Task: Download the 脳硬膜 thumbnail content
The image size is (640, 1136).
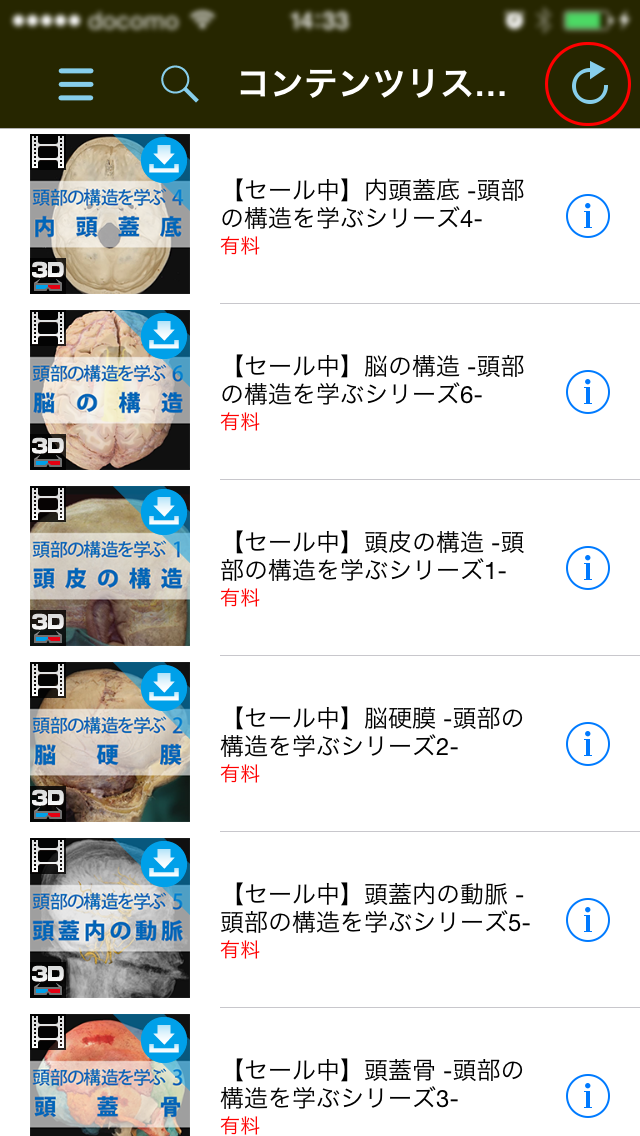Action: pyautogui.click(x=165, y=687)
